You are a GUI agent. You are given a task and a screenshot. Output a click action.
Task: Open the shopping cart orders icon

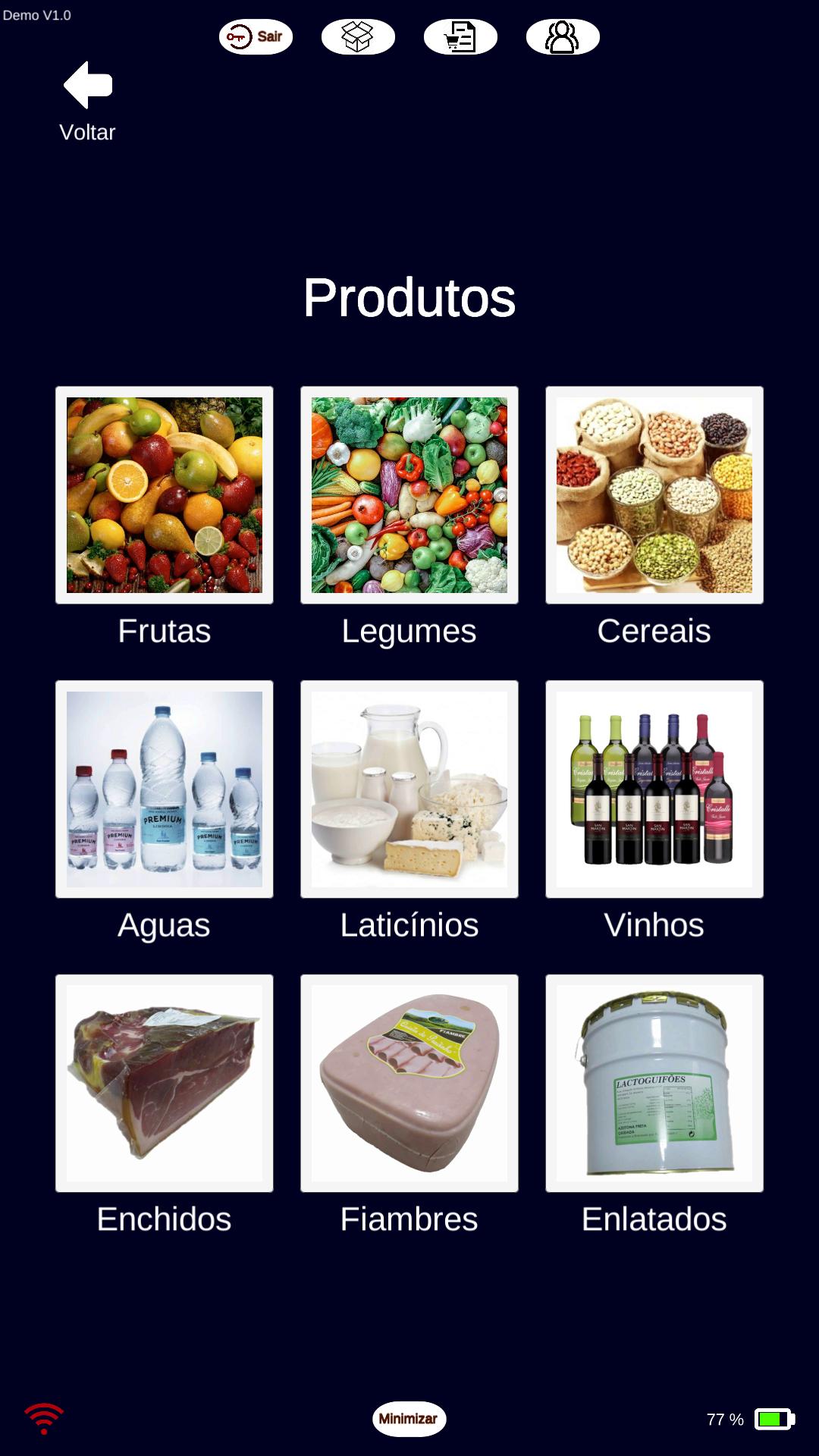(460, 36)
